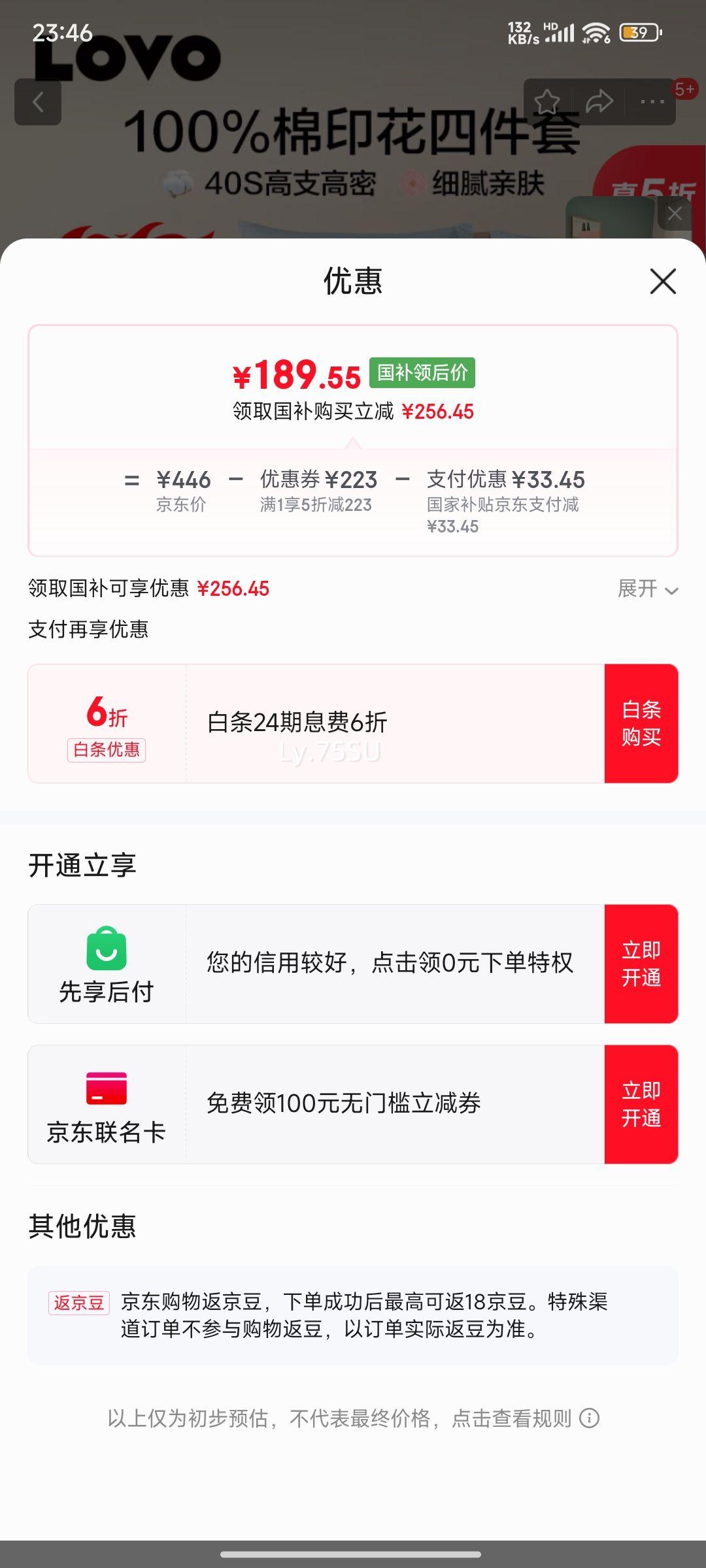Viewport: 706px width, 1568px height.
Task: Open the three-dot overflow menu
Action: [x=652, y=102]
